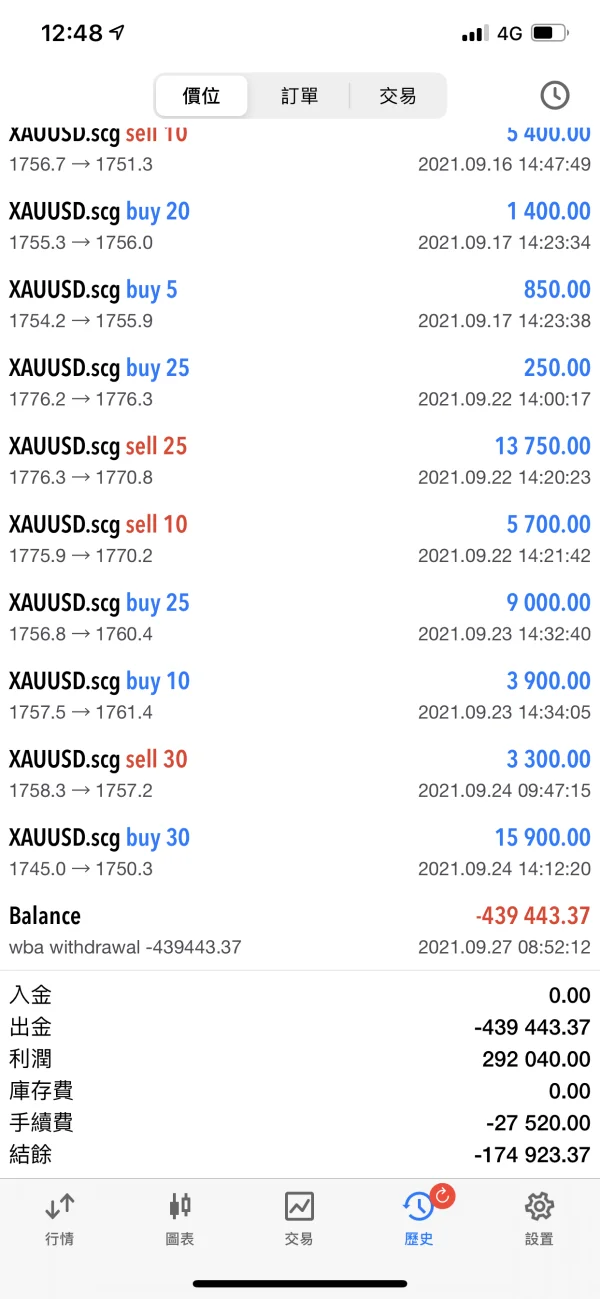Switch to 交易 segment in top selector

click(397, 96)
